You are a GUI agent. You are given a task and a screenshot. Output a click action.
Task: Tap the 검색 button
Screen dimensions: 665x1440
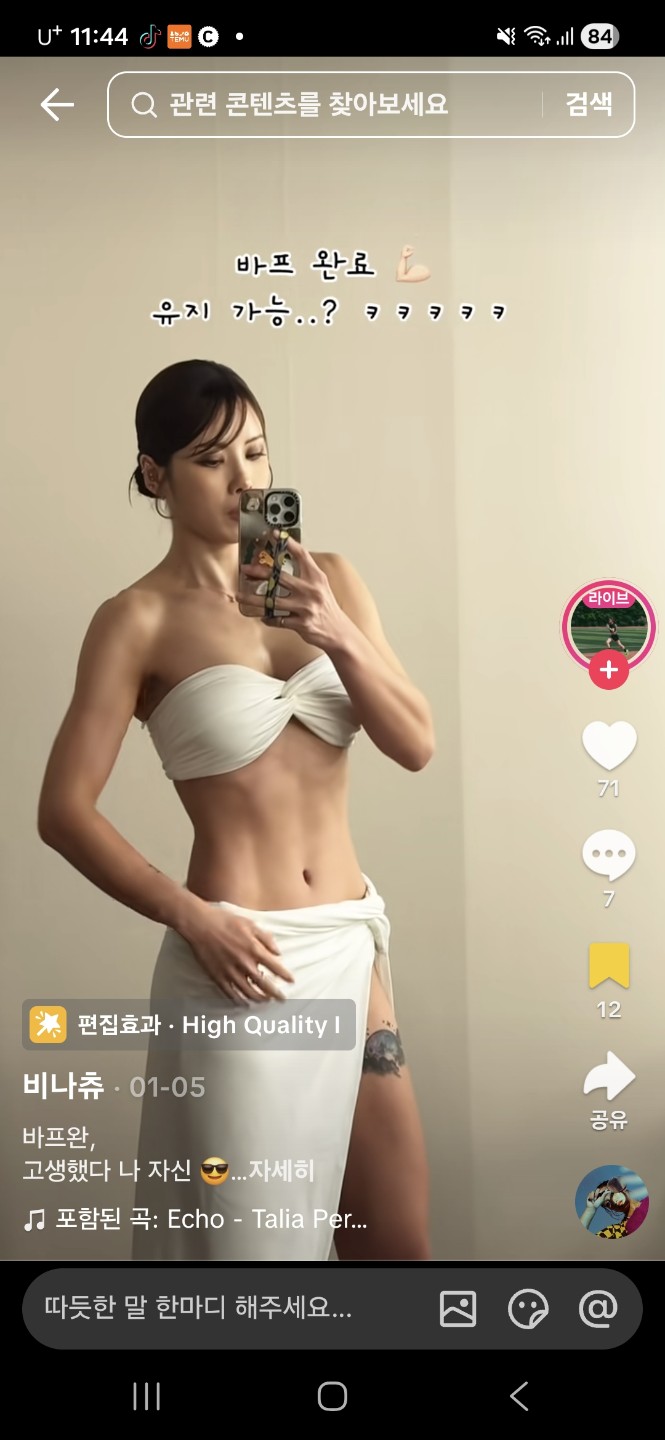[589, 104]
